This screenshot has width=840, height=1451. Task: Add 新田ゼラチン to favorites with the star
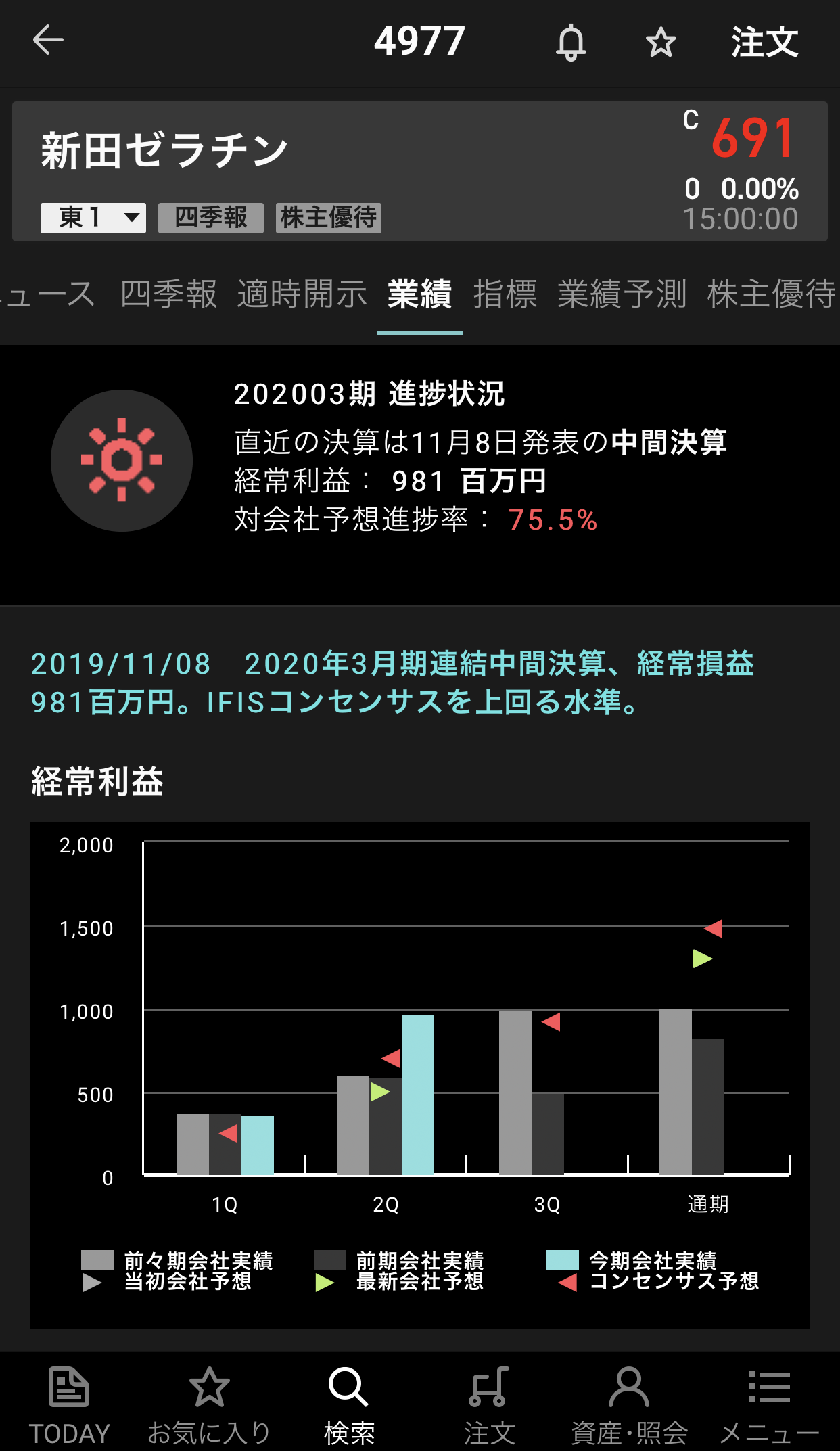tap(660, 43)
